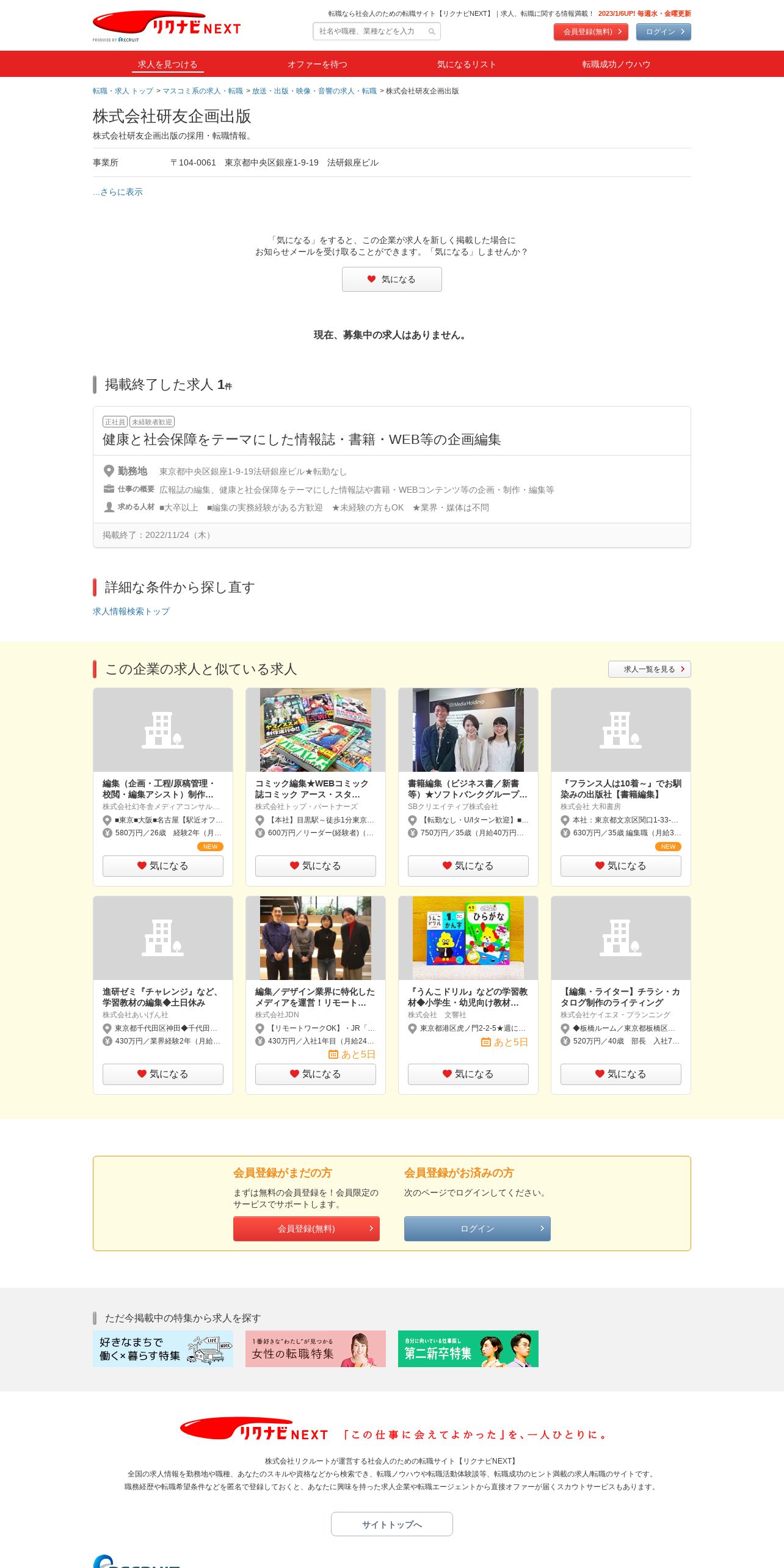The width and height of the screenshot is (784, 1568).
Task: Expand company details with …さらに表示
Action: pos(118,192)
